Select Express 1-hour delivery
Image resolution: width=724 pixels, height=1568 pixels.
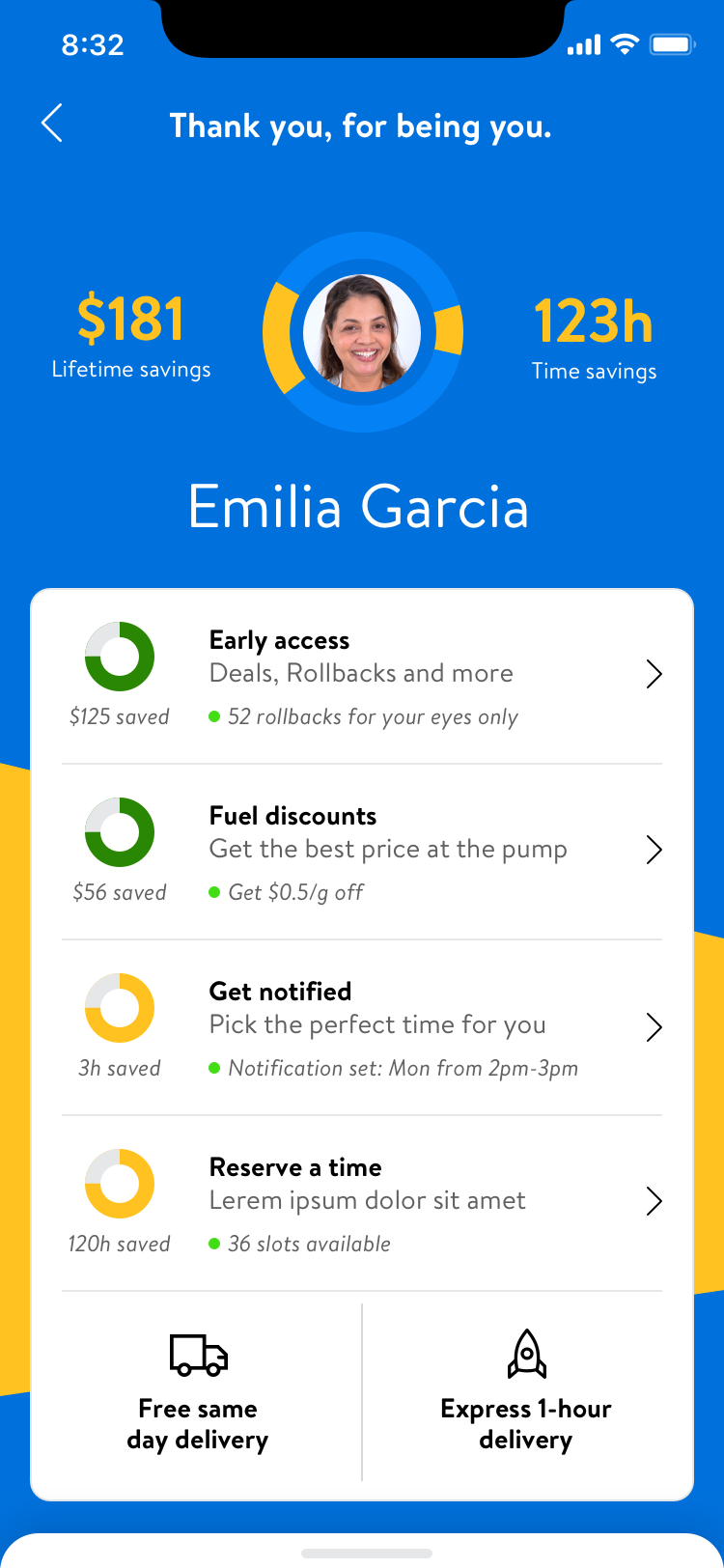tap(526, 1392)
